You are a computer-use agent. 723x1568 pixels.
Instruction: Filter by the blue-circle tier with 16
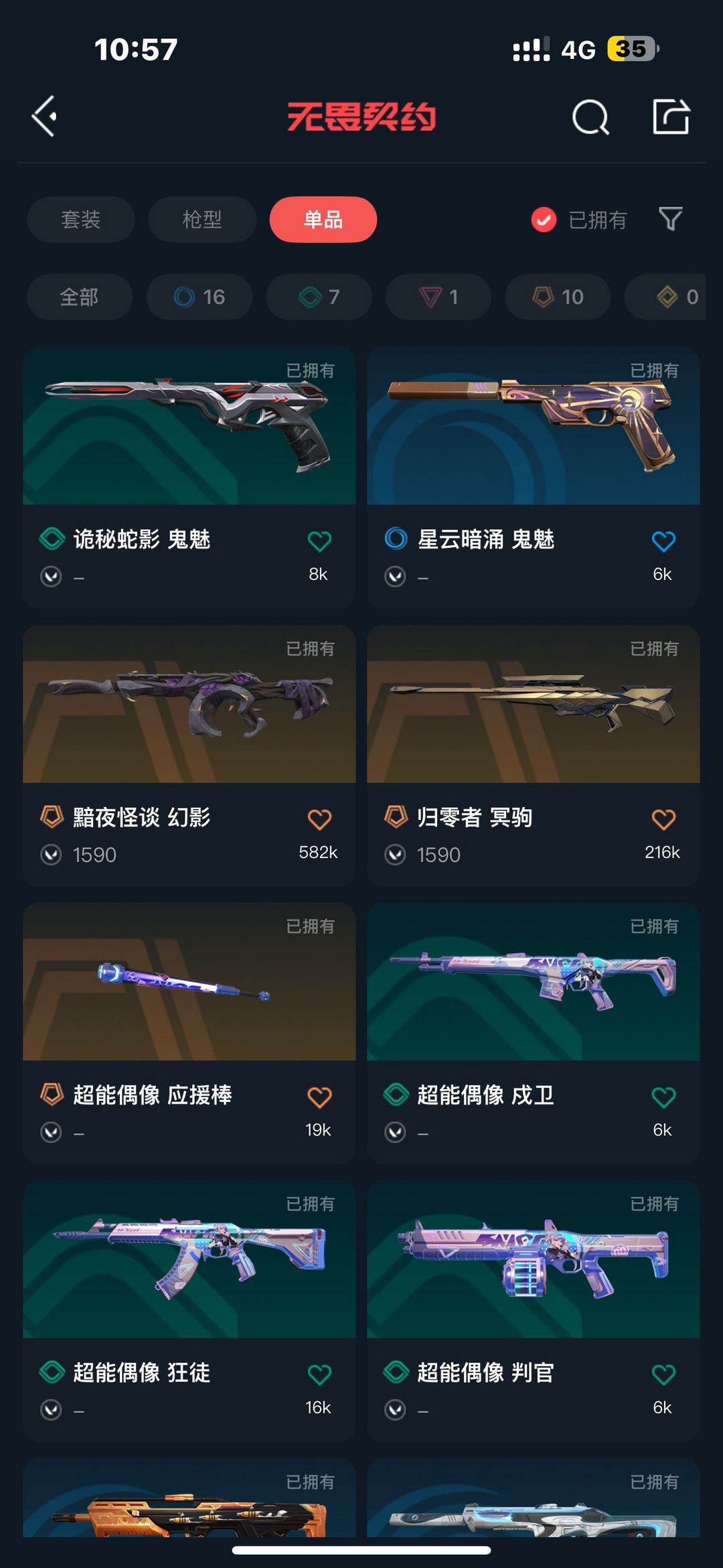pyautogui.click(x=199, y=297)
